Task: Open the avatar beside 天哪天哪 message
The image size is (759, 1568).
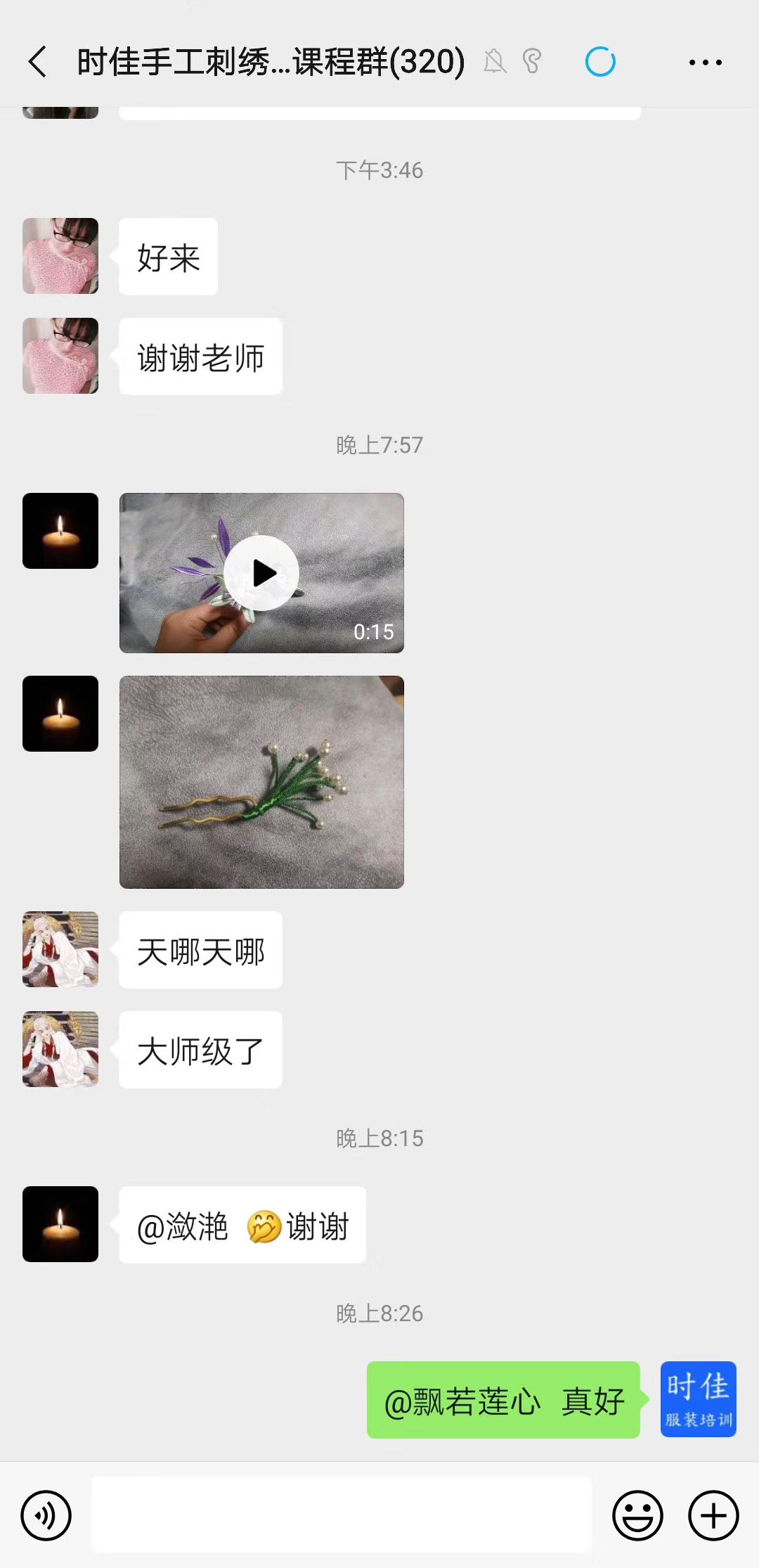Action: click(60, 949)
